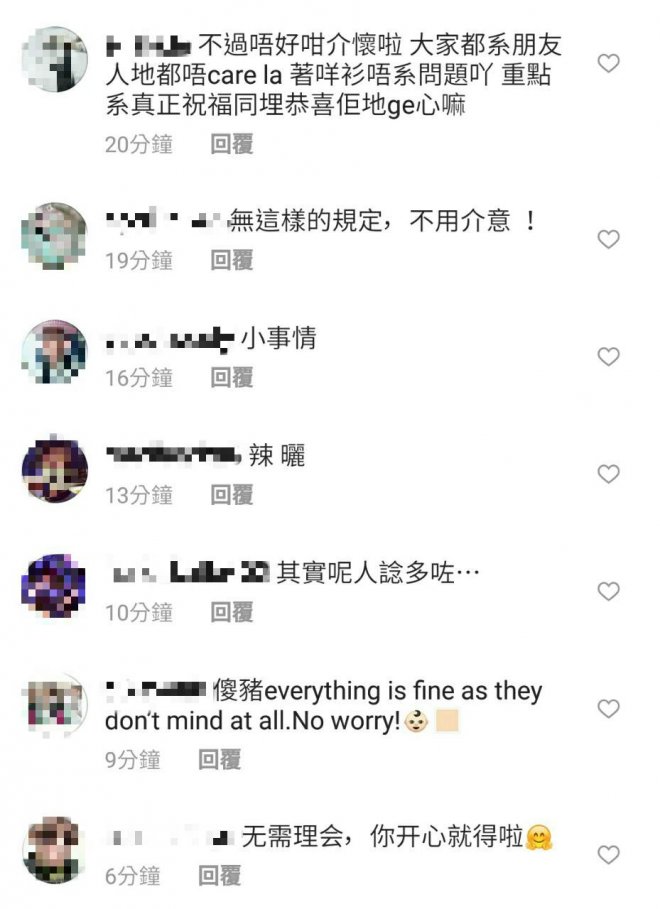The width and height of the screenshot is (660, 909).
Task: Reply to the 小事情 comment
Action: [231, 378]
